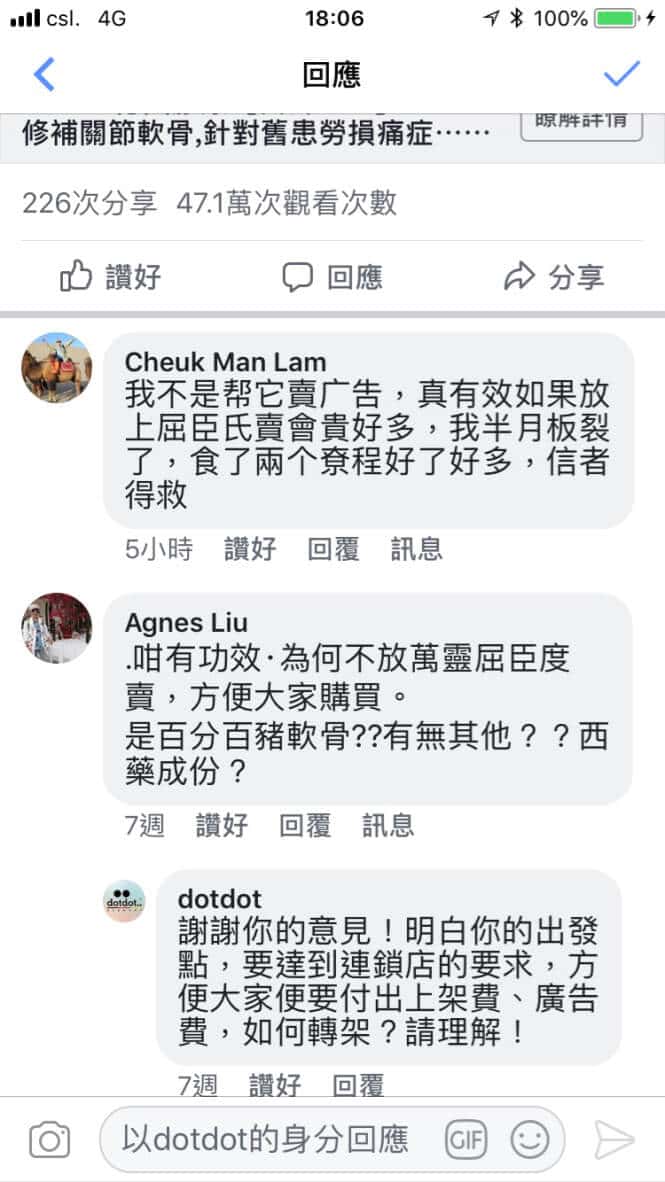Share the post via 分享
This screenshot has height=1182, width=665.
coord(554,276)
